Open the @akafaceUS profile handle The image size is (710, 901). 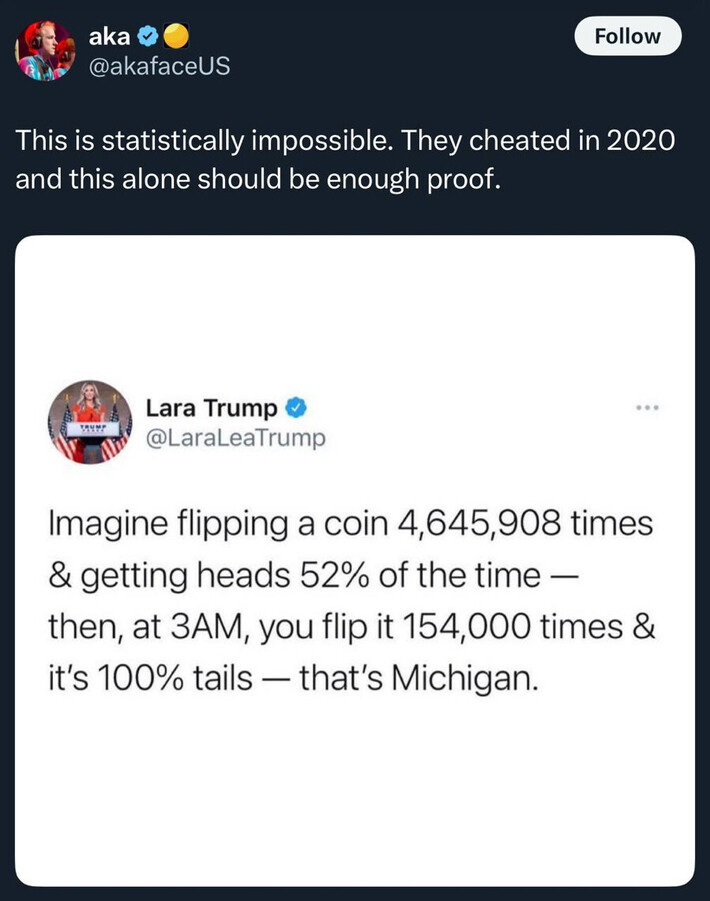[x=159, y=66]
